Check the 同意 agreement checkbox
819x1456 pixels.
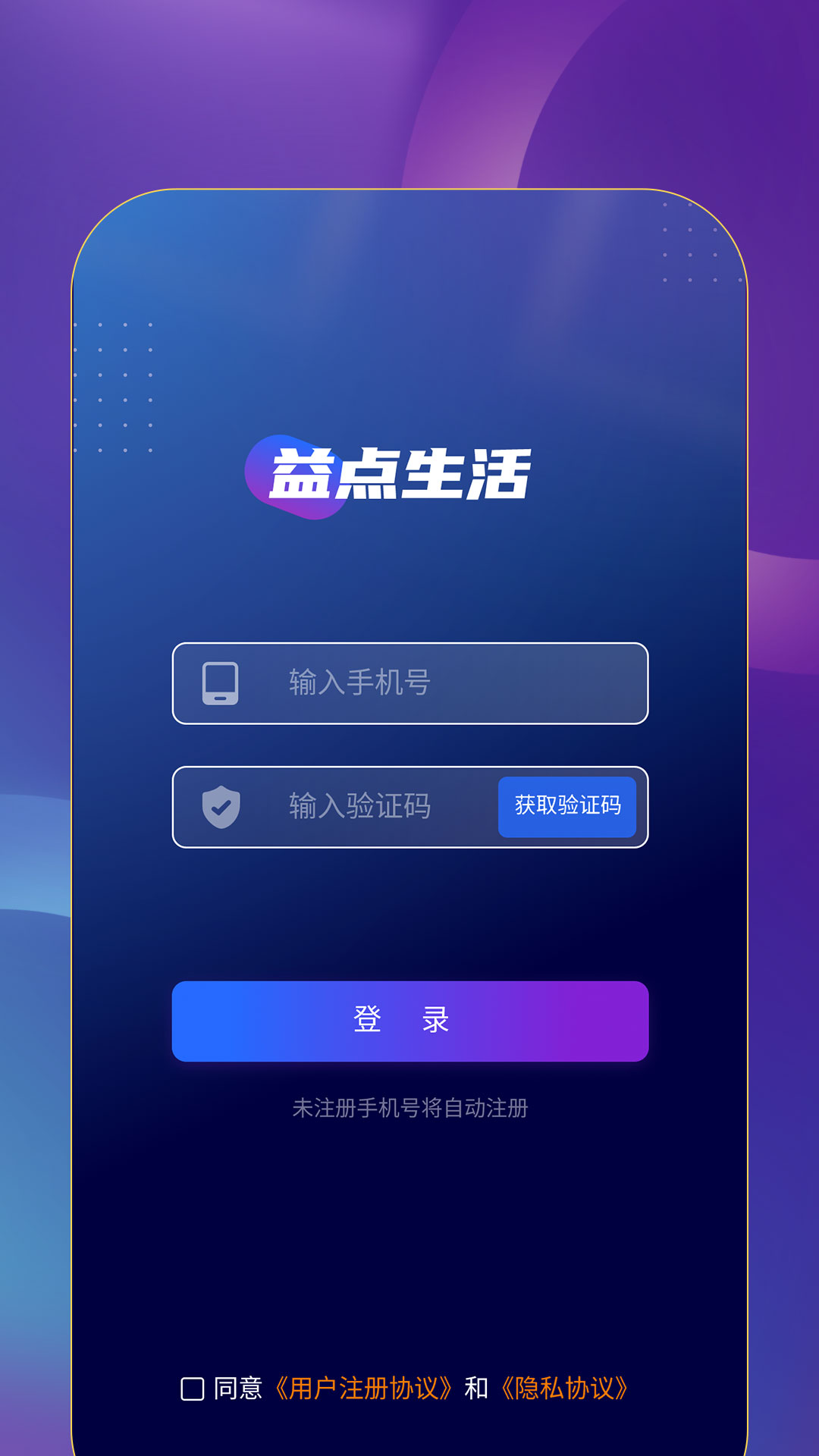(x=193, y=1389)
